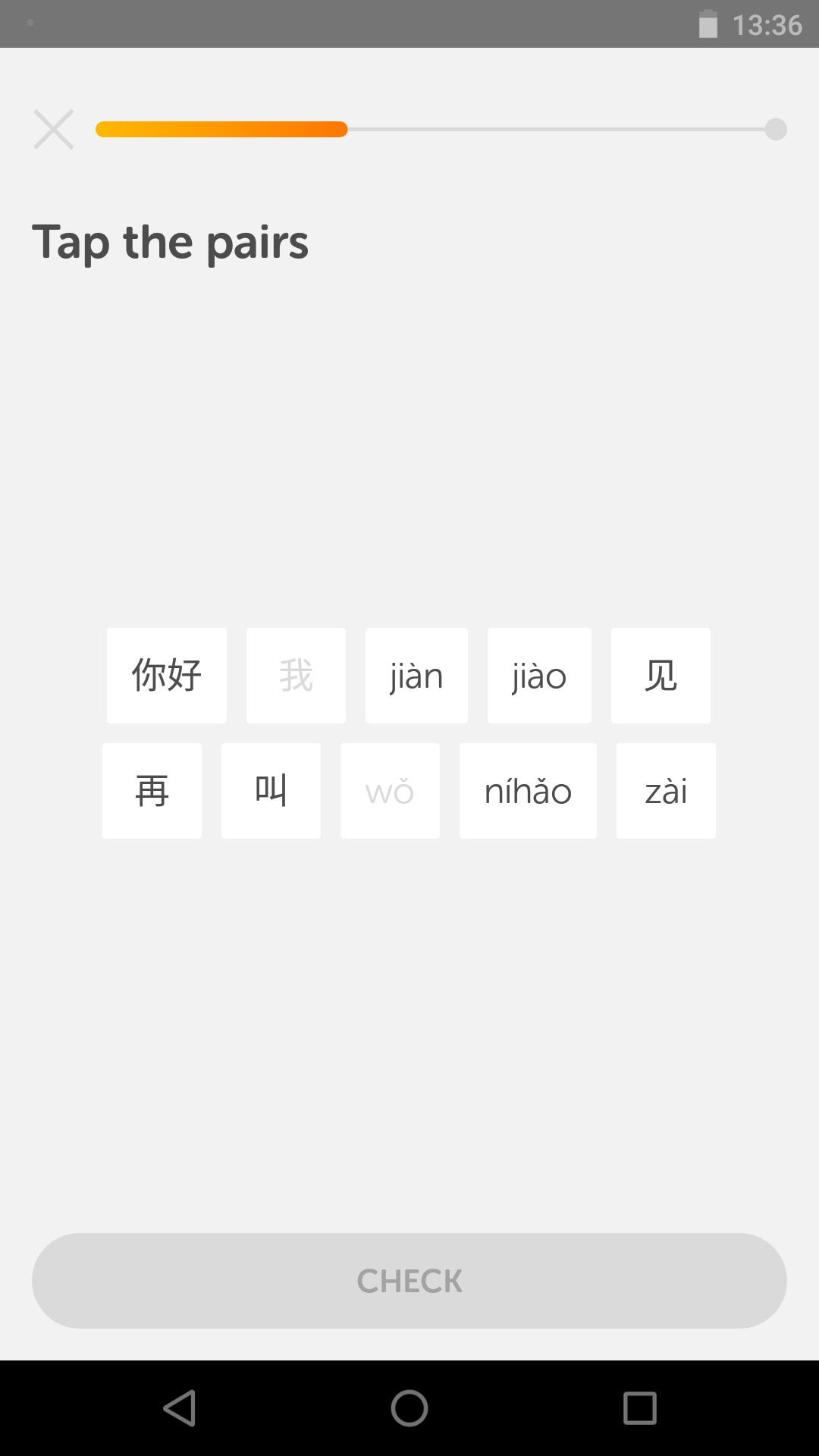Tap the 再 character tile
Screen dimensions: 819x1456
tap(152, 790)
